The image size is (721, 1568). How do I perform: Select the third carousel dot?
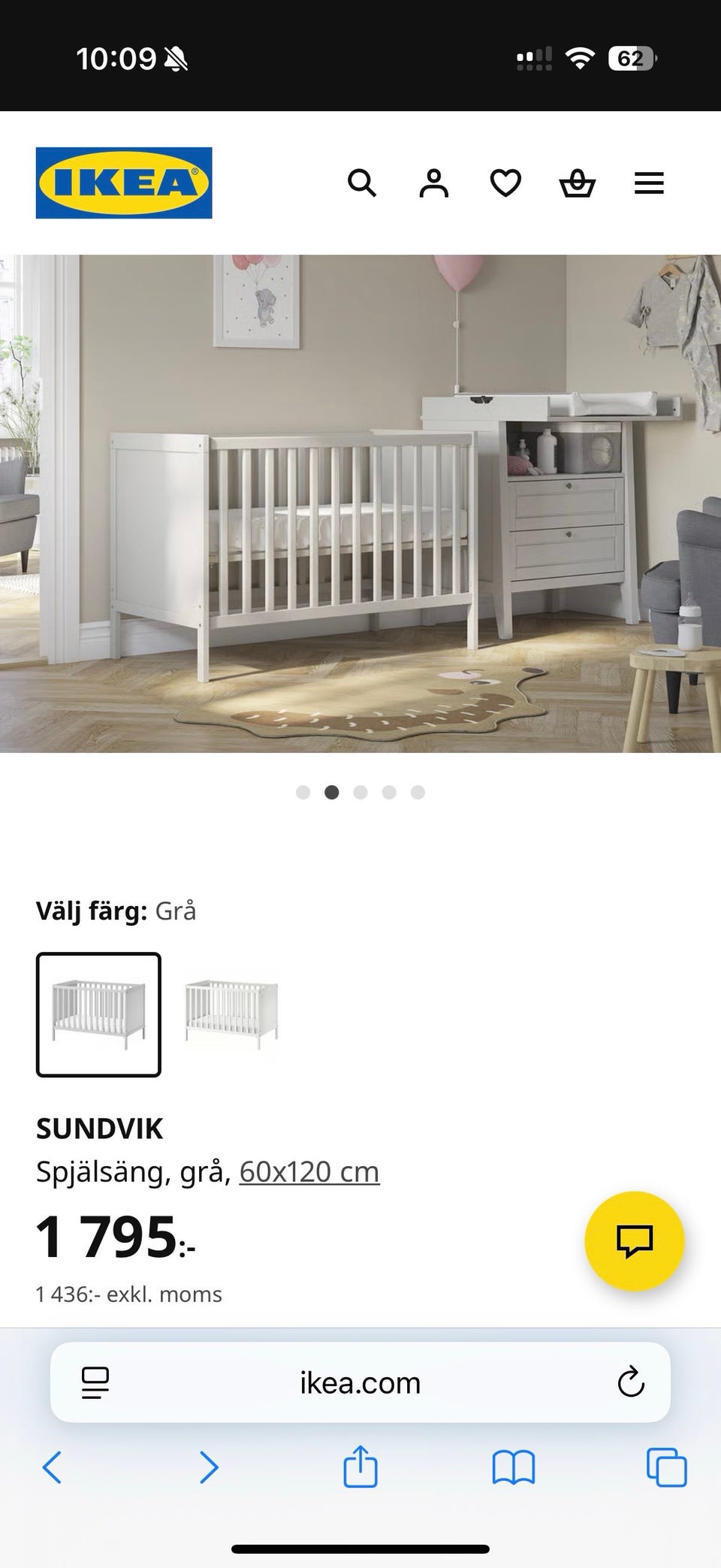(360, 792)
